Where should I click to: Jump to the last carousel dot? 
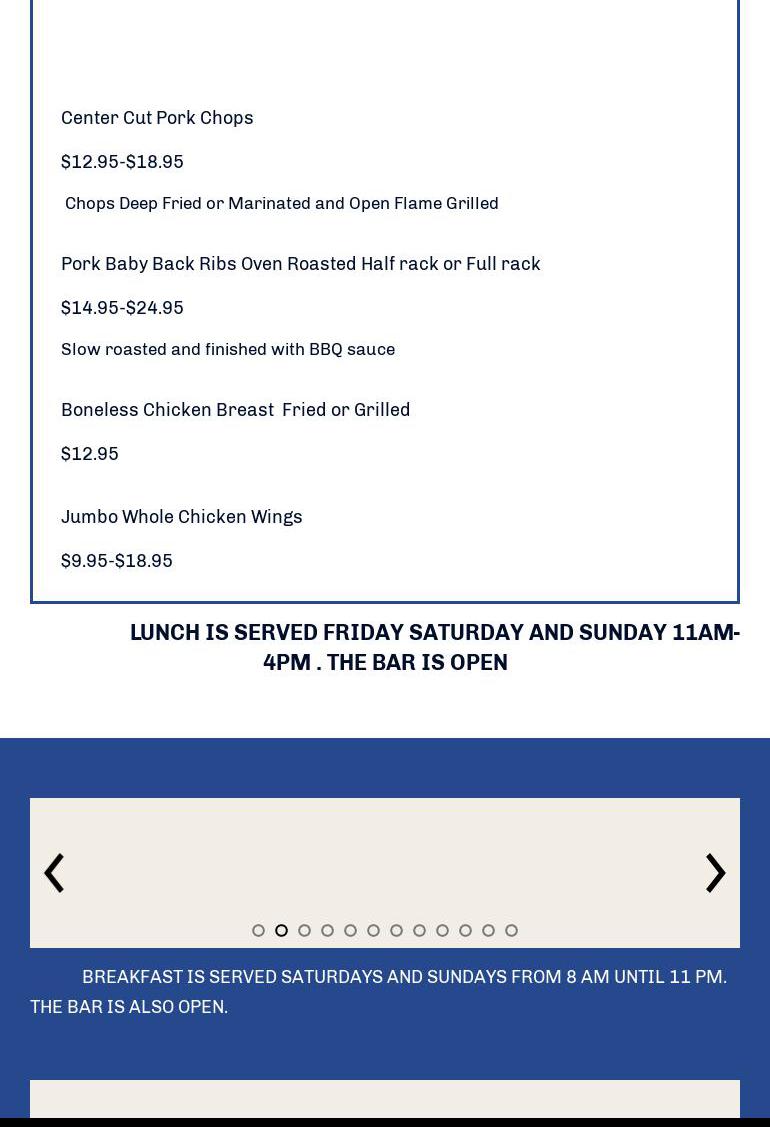pos(511,930)
